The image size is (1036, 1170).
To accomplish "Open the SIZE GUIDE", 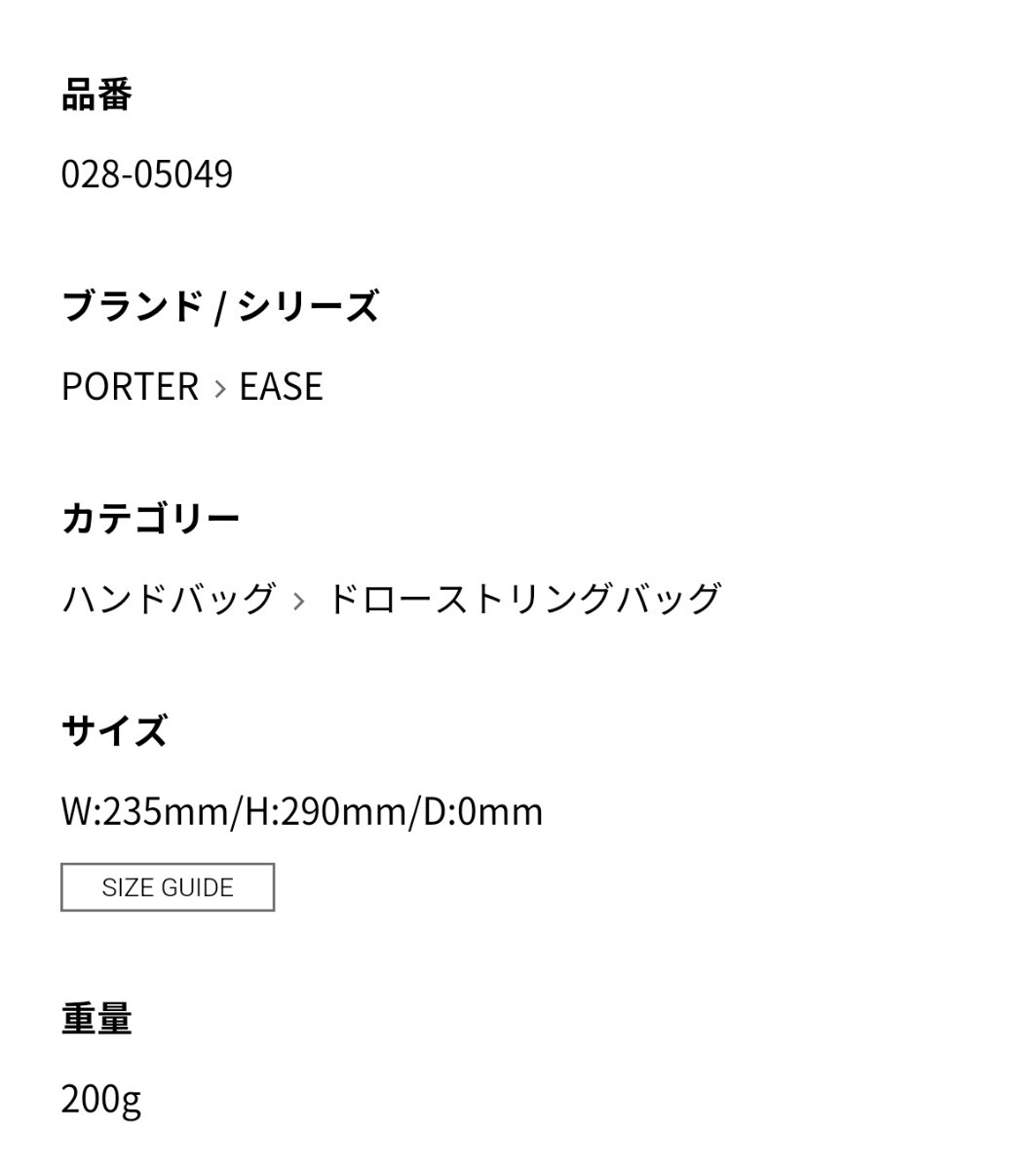I will [x=167, y=886].
